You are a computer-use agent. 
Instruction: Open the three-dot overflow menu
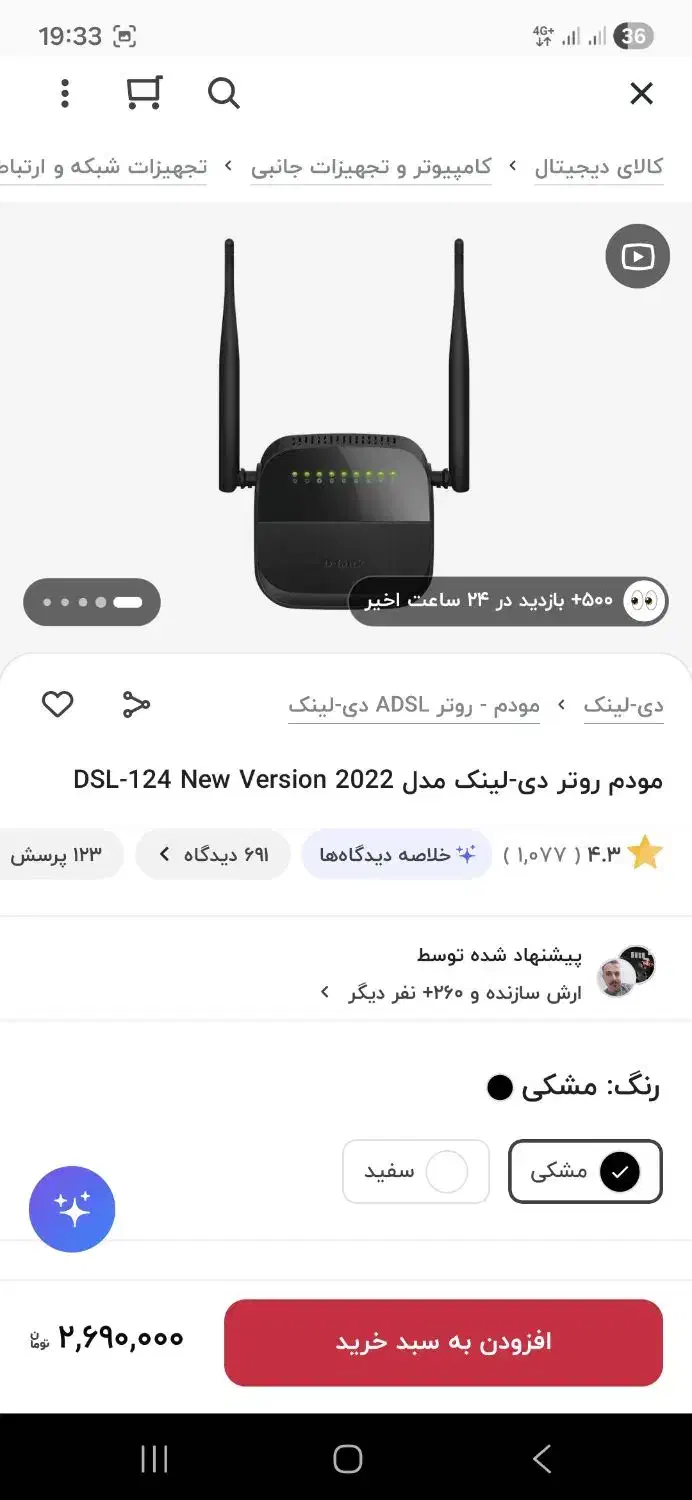click(65, 94)
